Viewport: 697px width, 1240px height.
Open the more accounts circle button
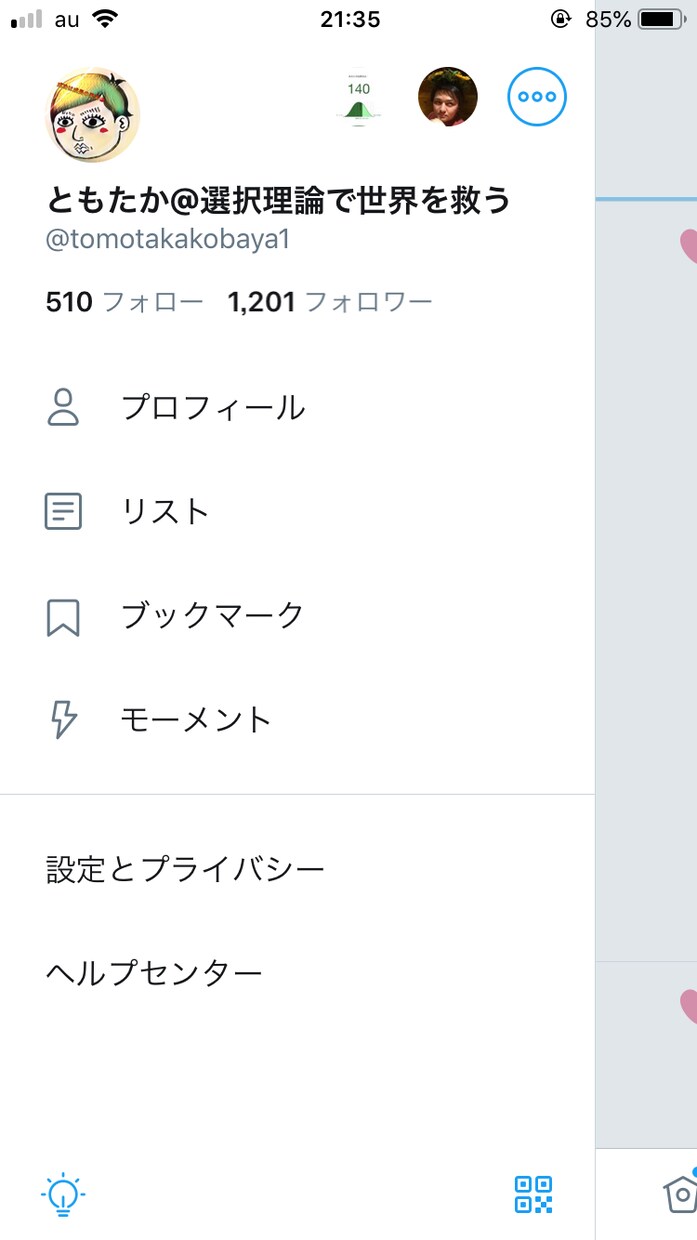pos(537,97)
